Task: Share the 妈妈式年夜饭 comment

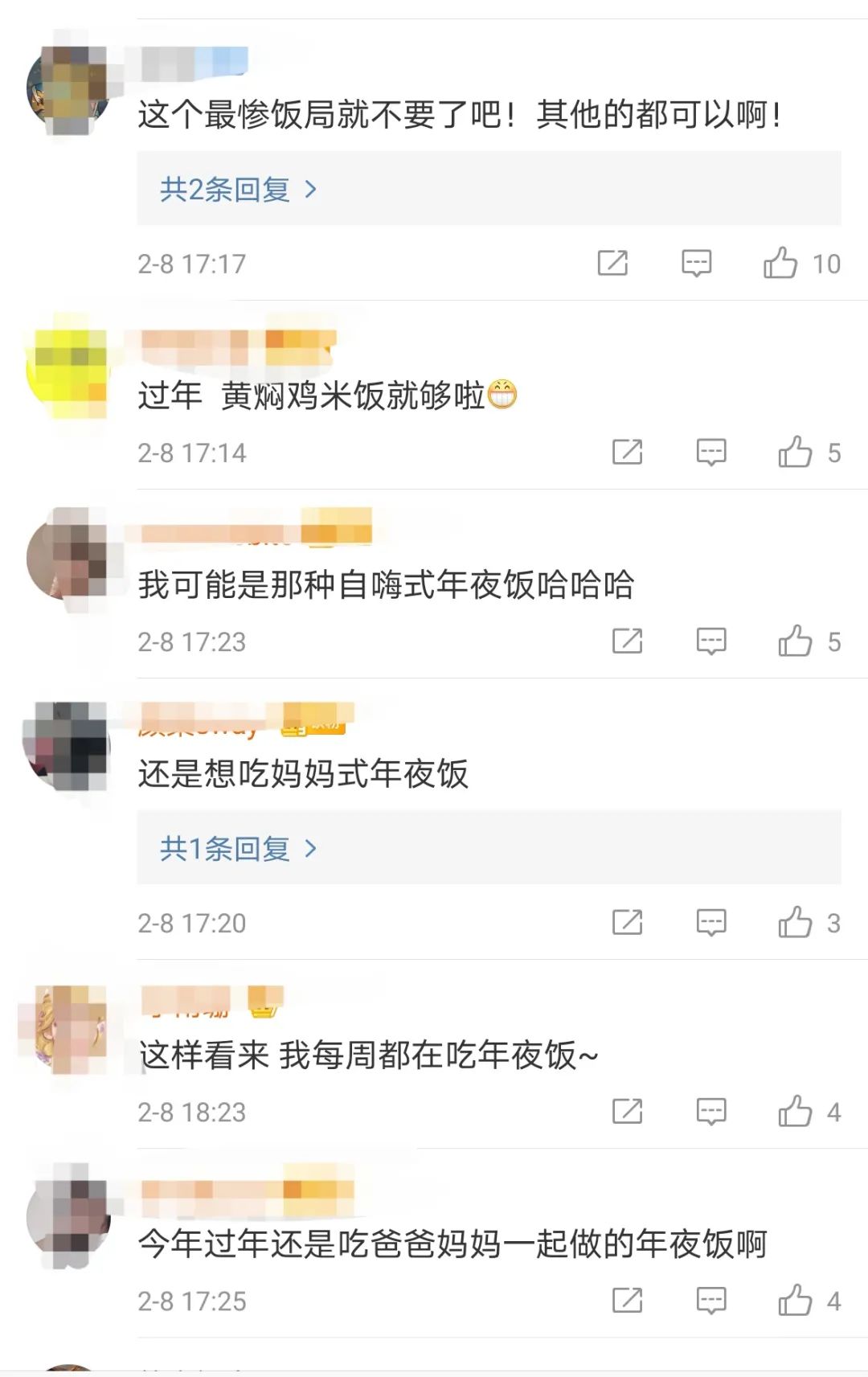Action: point(627,922)
